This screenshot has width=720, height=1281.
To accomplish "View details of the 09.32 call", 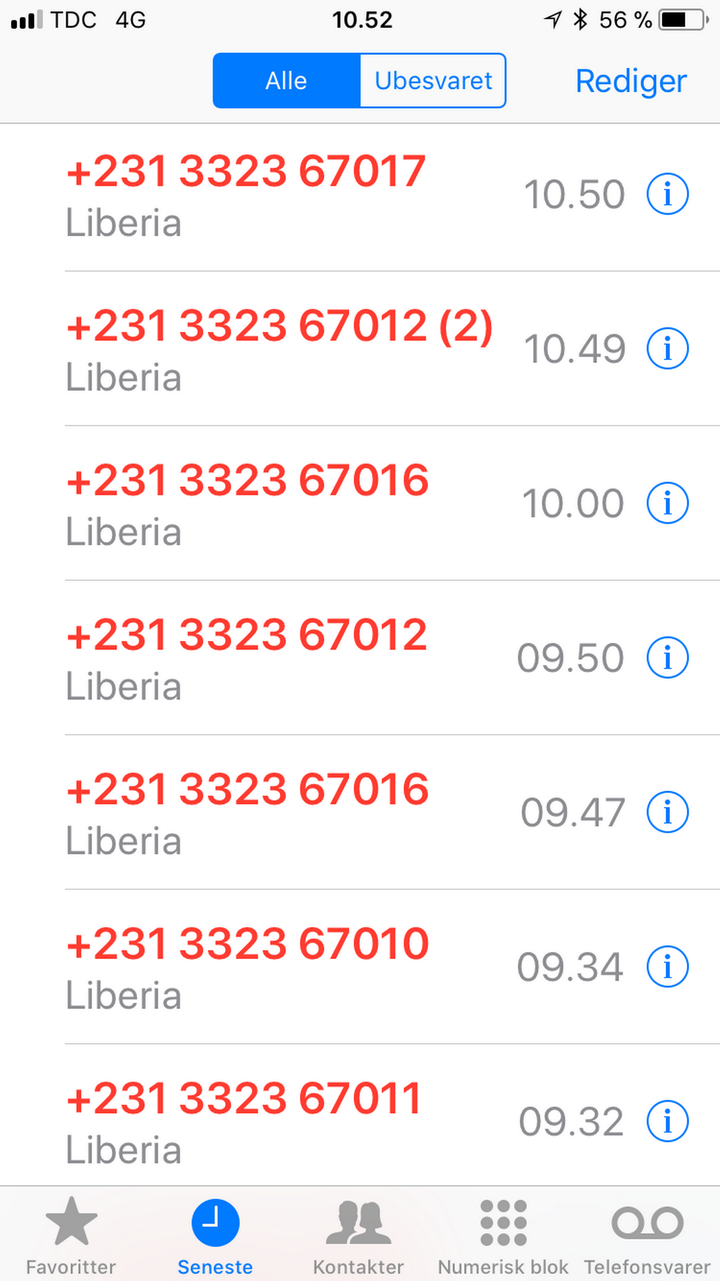I will pyautogui.click(x=668, y=1121).
